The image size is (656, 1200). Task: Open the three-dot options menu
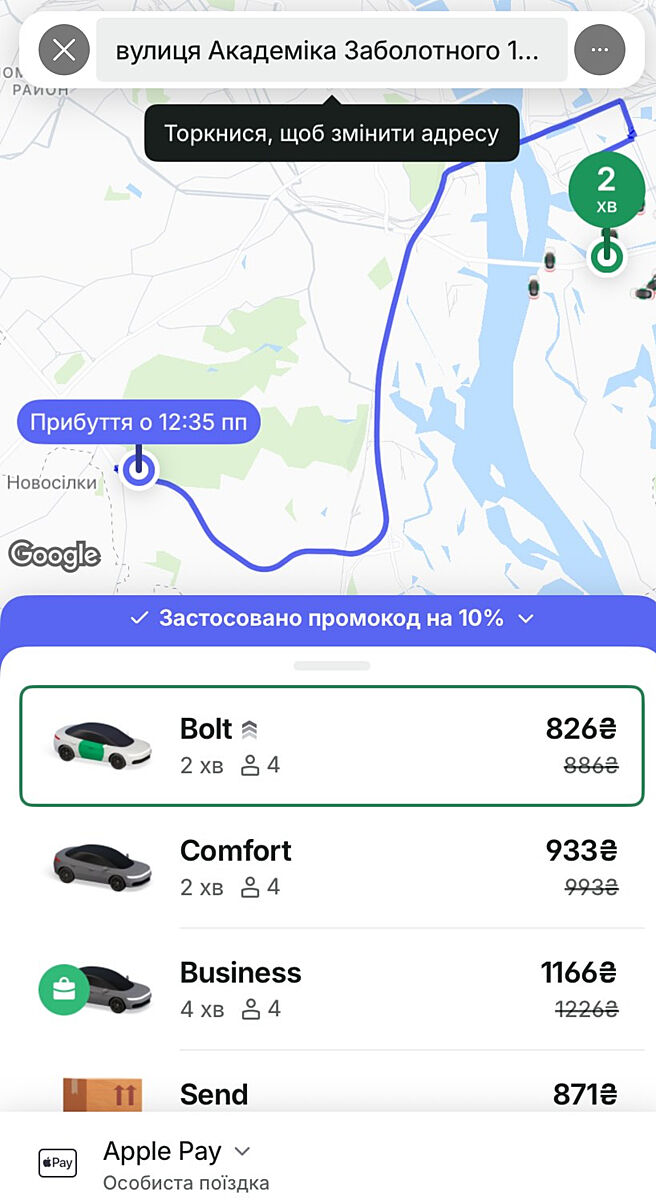[600, 50]
